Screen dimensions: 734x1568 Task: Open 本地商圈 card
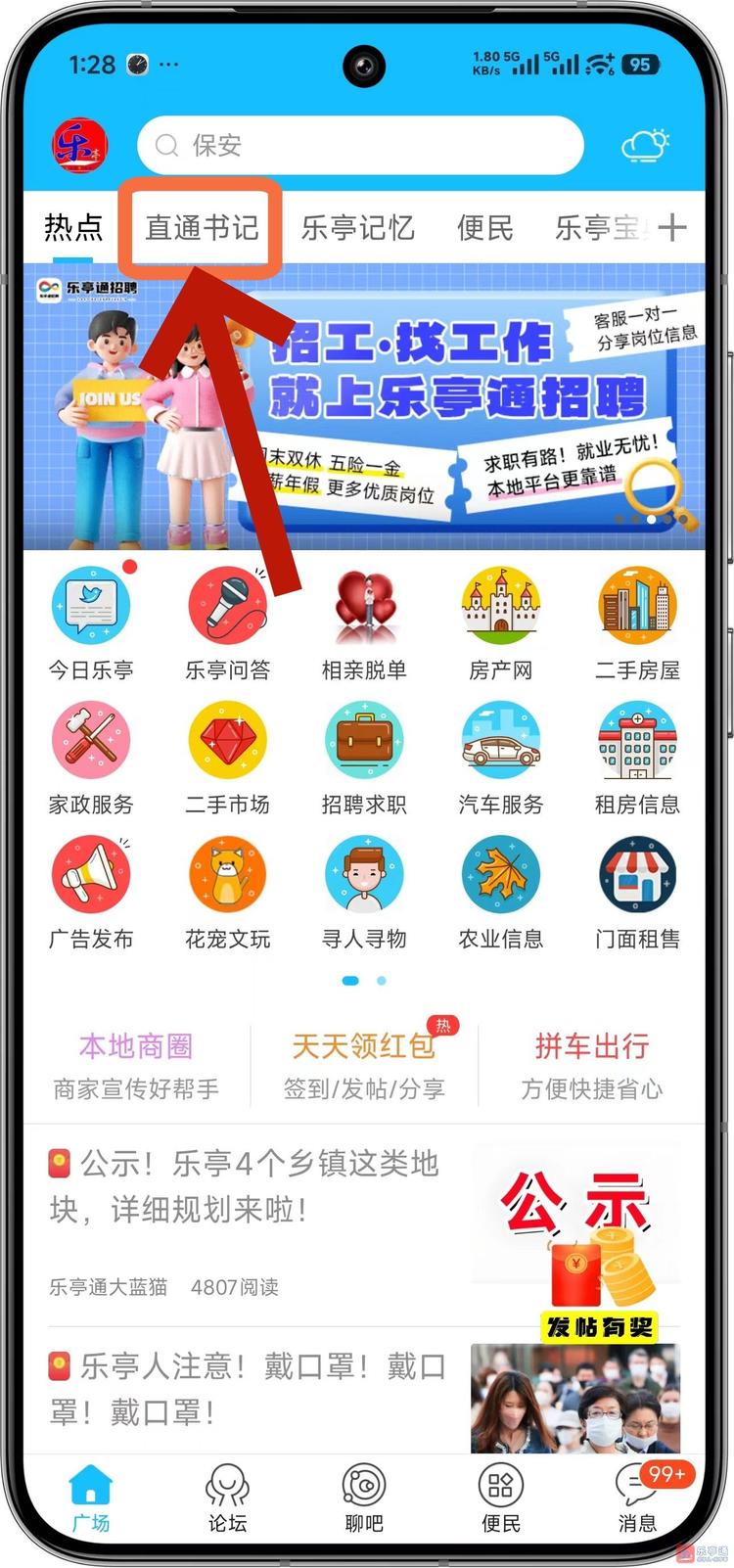click(x=136, y=1066)
